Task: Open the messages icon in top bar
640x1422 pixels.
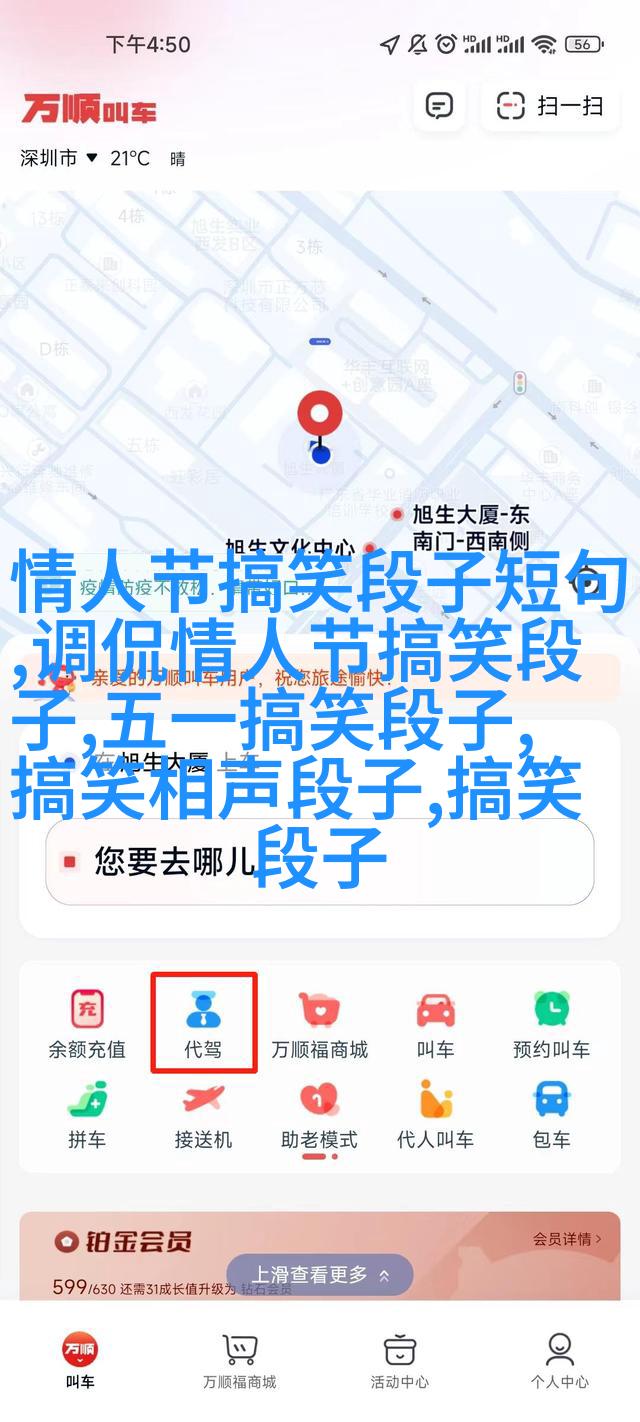Action: coord(439,106)
